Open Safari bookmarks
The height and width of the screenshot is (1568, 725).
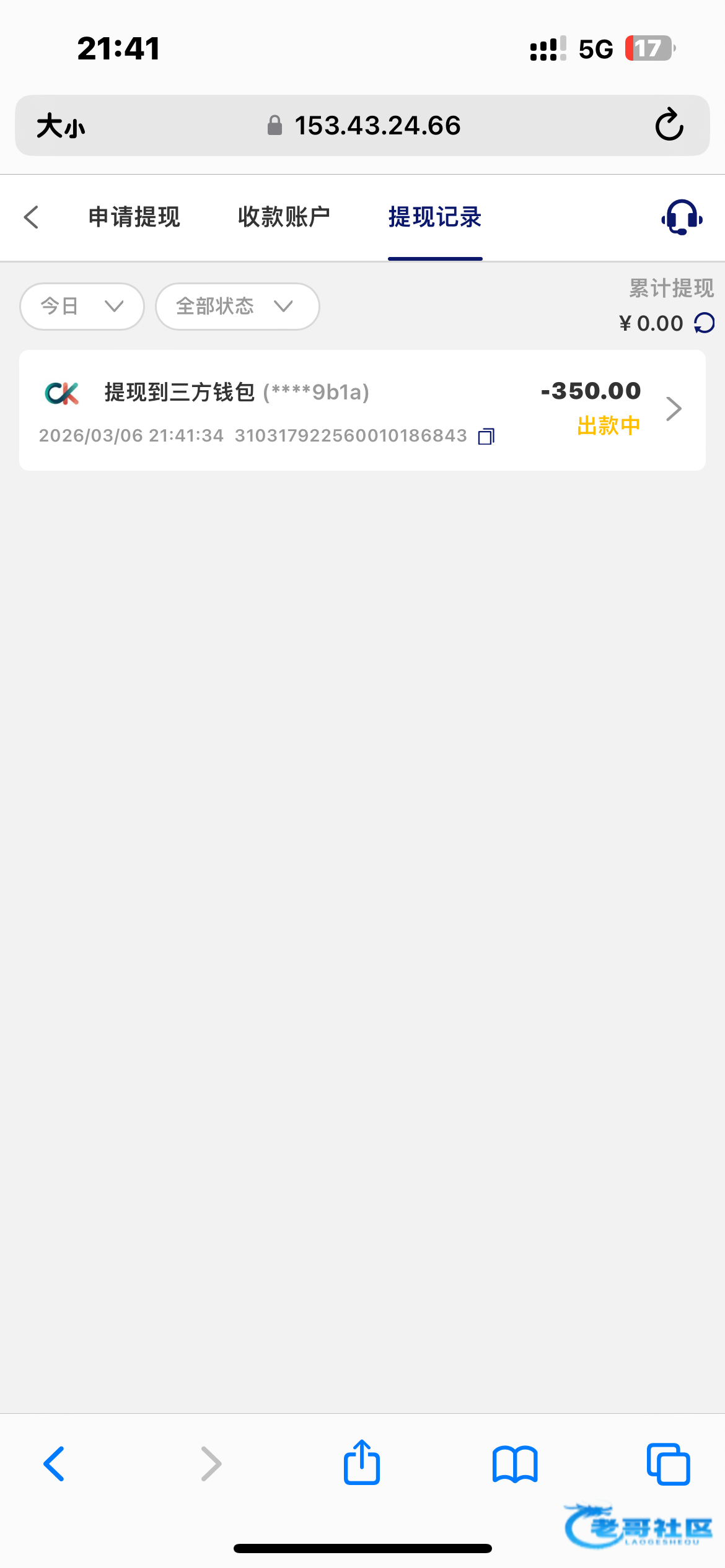click(x=515, y=1465)
